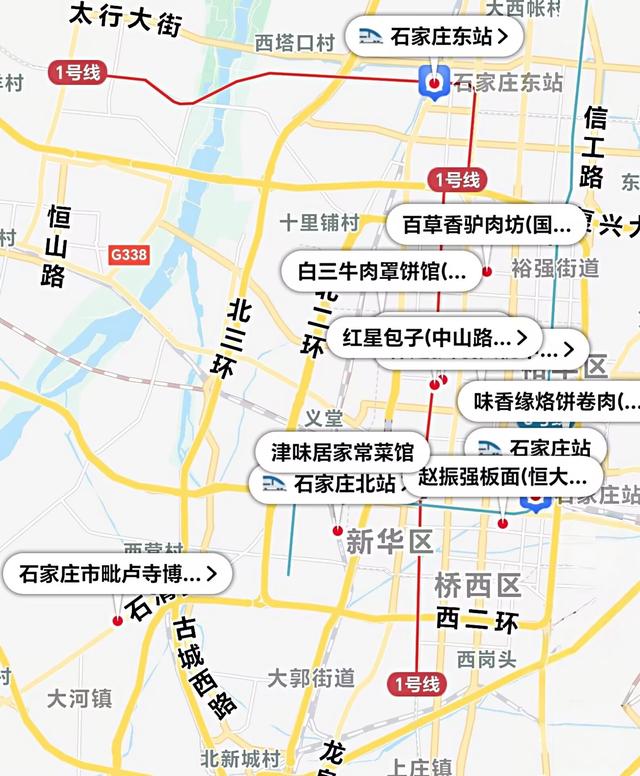Open the 味香缘烙饼卷肉 place bubble
Image resolution: width=640 pixels, height=776 pixels.
549,401
